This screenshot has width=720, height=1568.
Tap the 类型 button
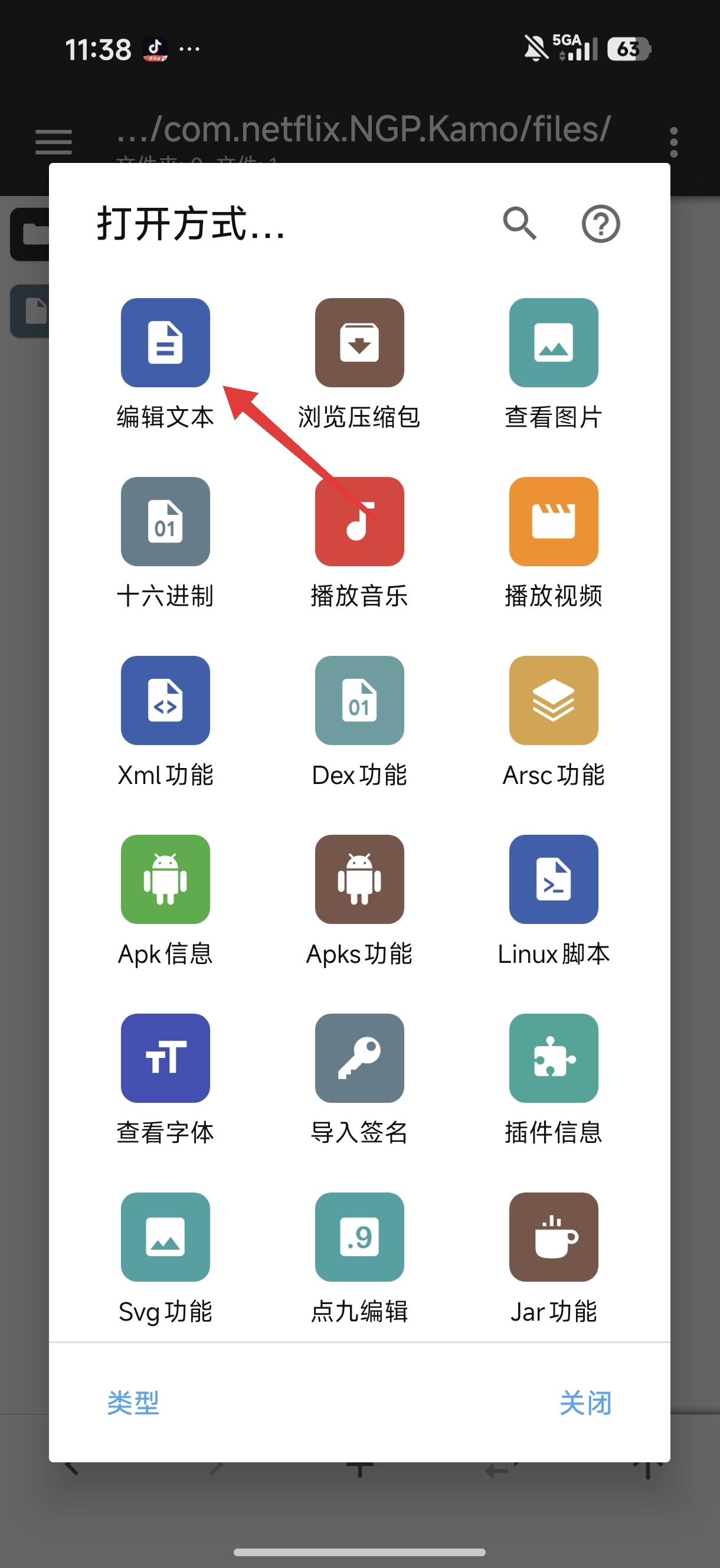[x=133, y=1403]
